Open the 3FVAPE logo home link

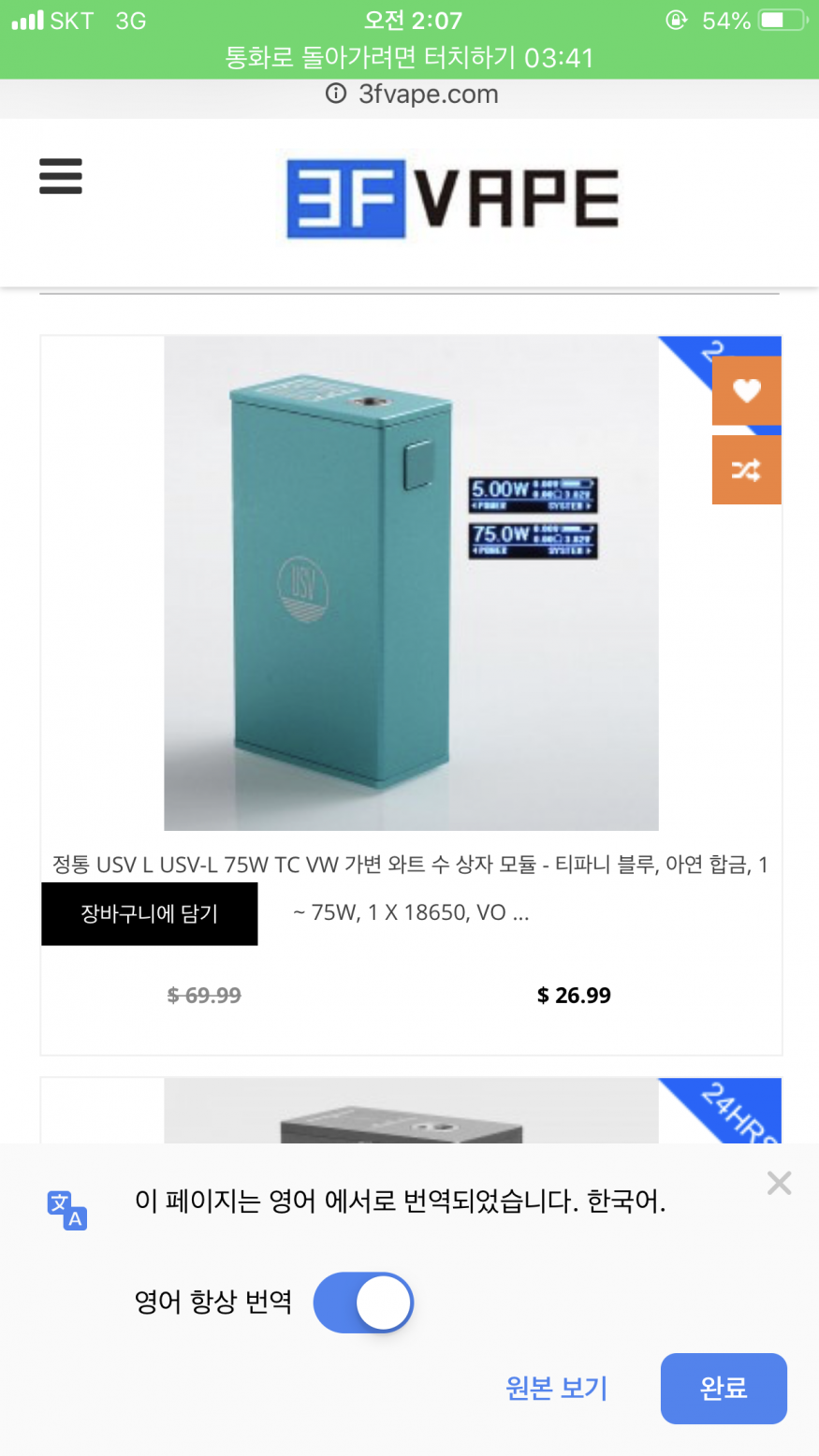(452, 198)
